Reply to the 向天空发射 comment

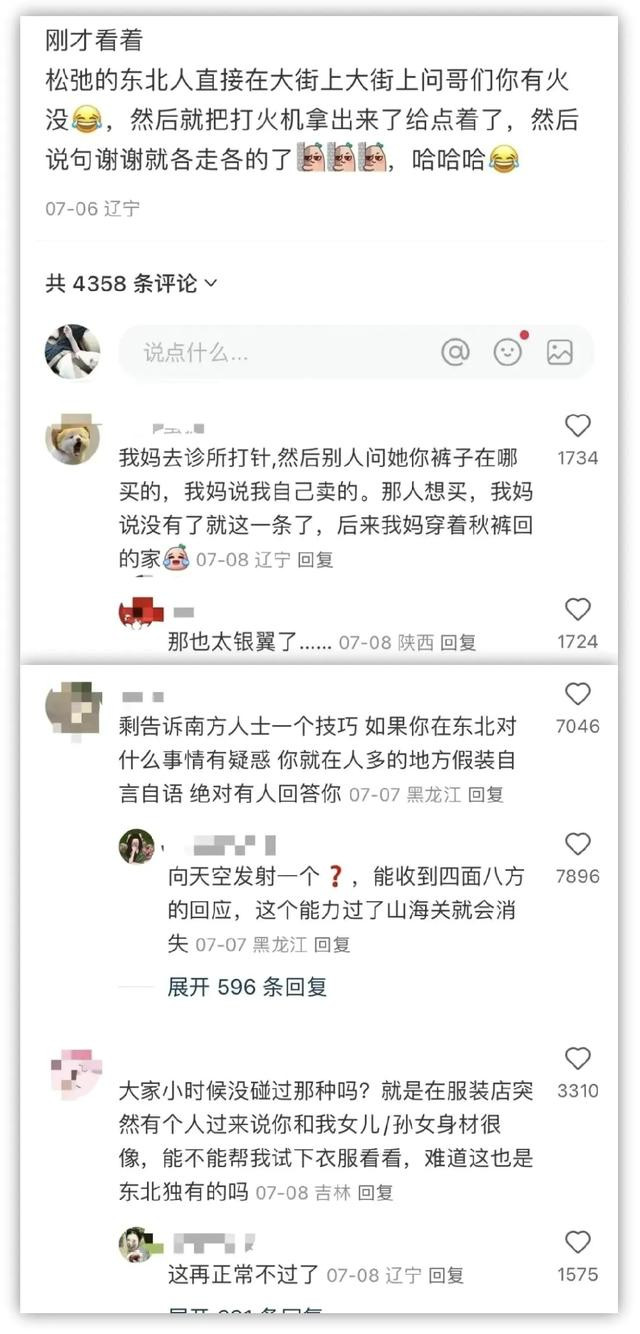click(x=332, y=945)
